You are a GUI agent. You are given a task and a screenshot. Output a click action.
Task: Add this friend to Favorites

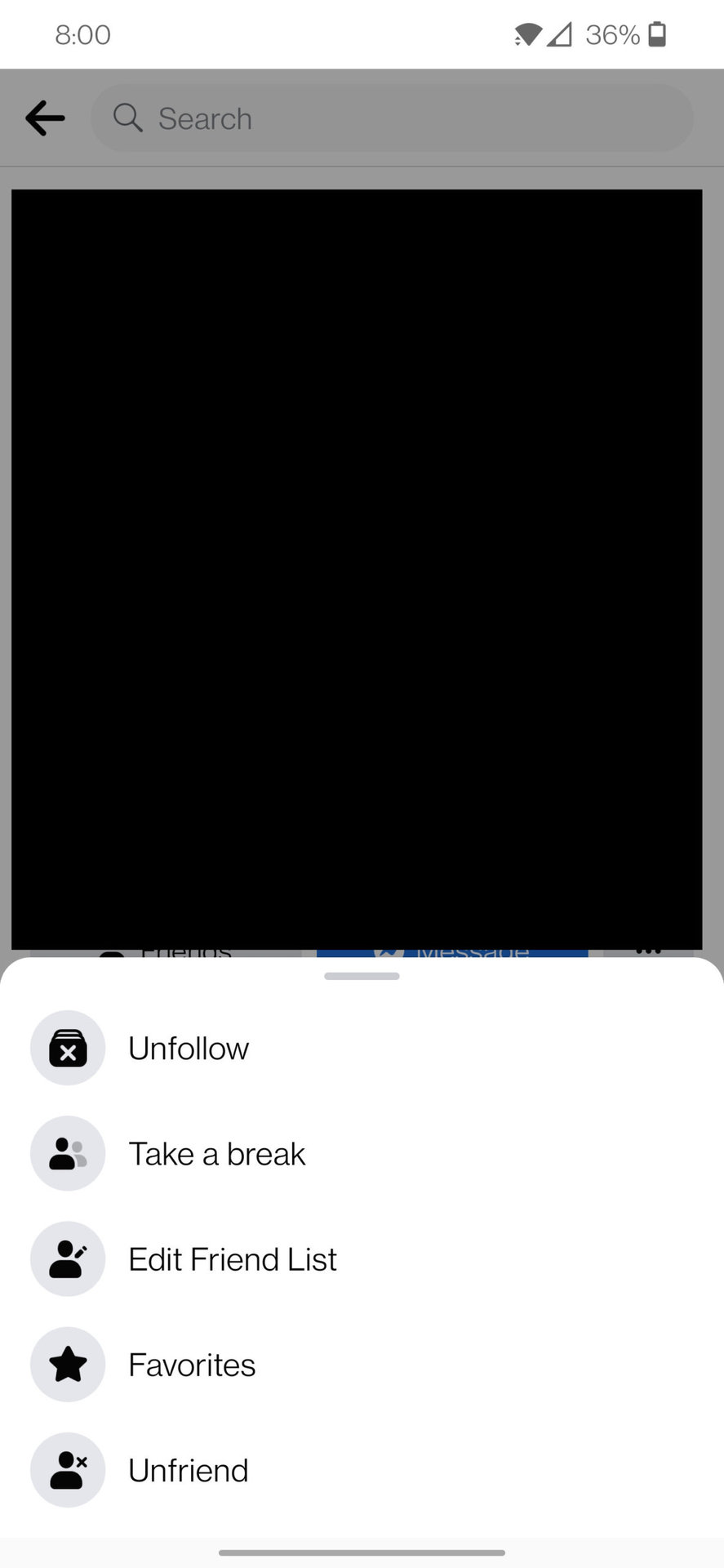[192, 1365]
